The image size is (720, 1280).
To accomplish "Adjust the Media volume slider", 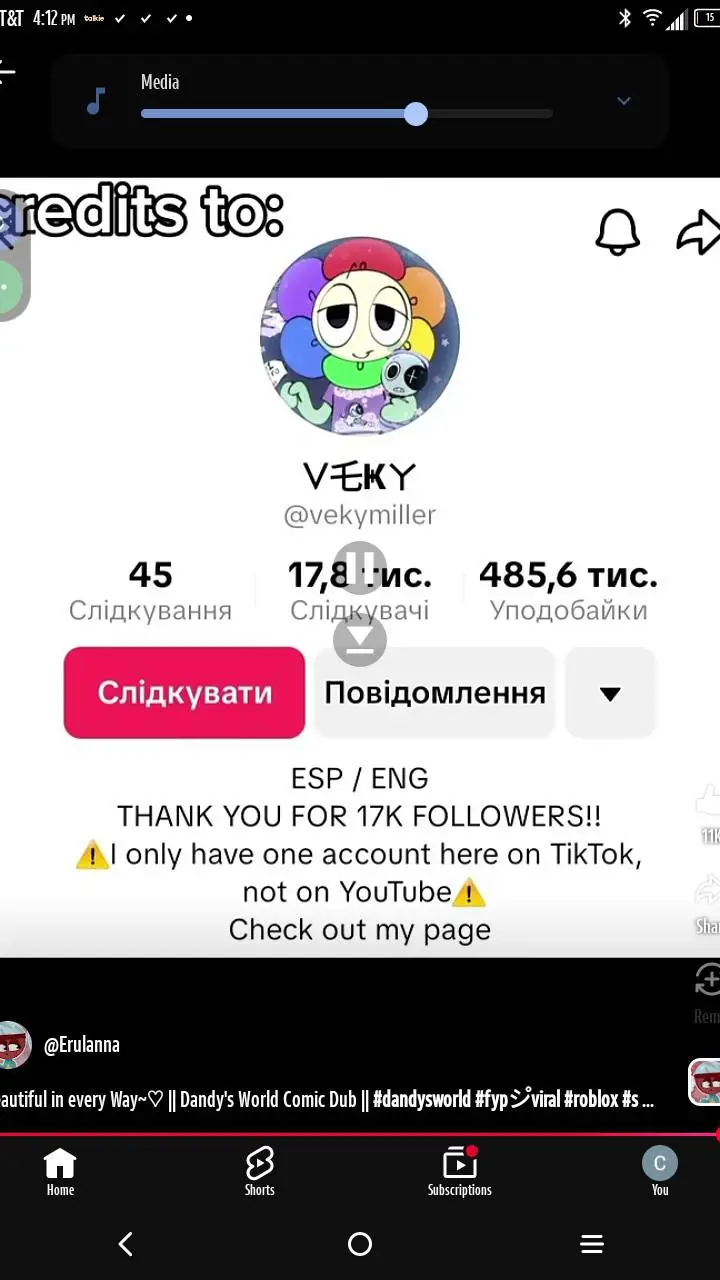I will (x=416, y=114).
